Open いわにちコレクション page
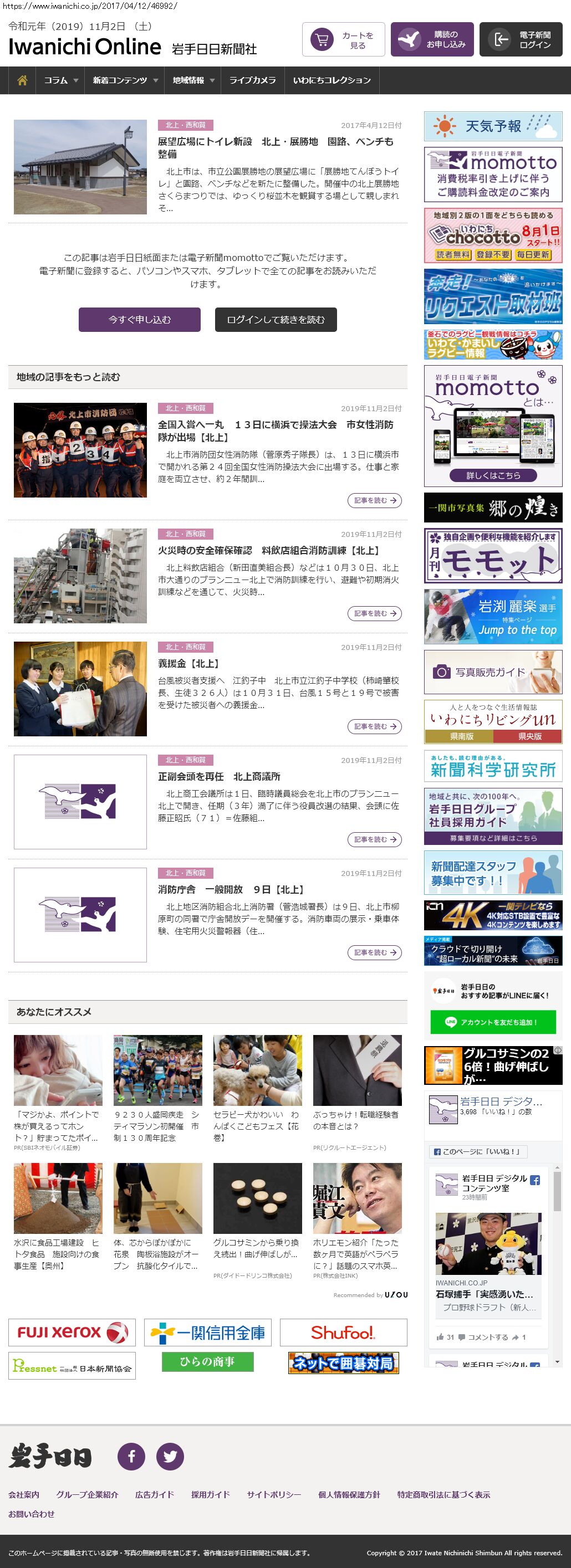 [x=332, y=80]
